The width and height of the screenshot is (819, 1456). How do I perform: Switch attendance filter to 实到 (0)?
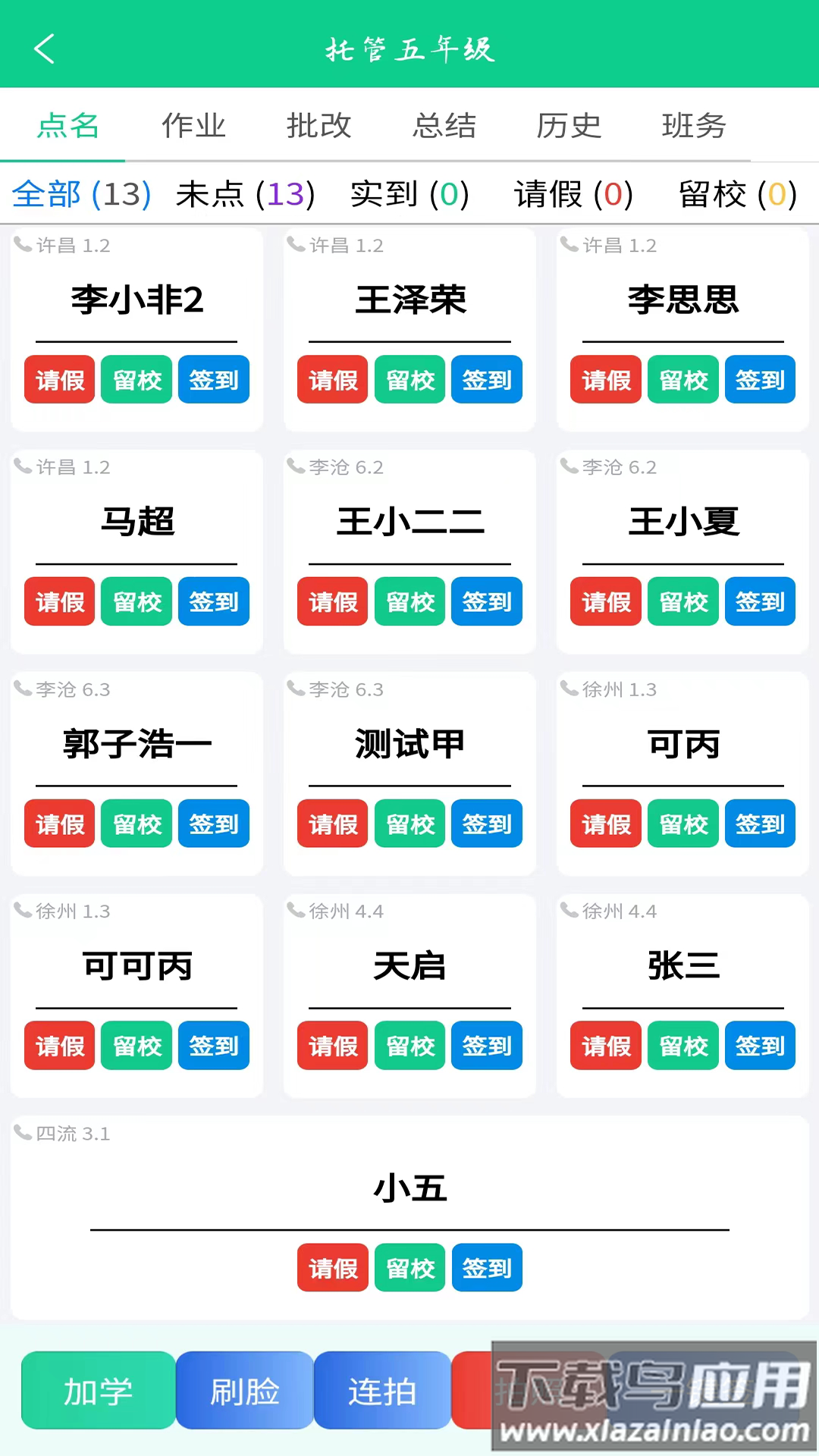(409, 195)
